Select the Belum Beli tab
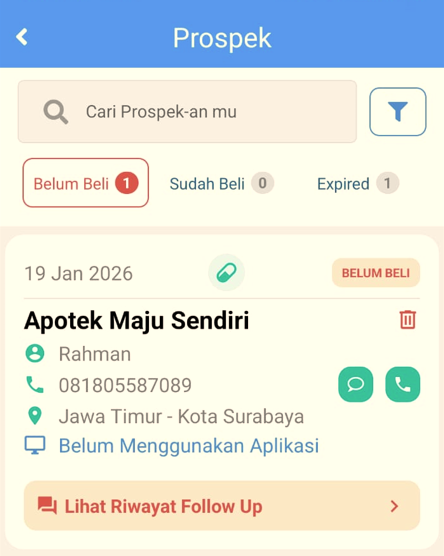Screen dimensions: 444x556 [x=85, y=183]
